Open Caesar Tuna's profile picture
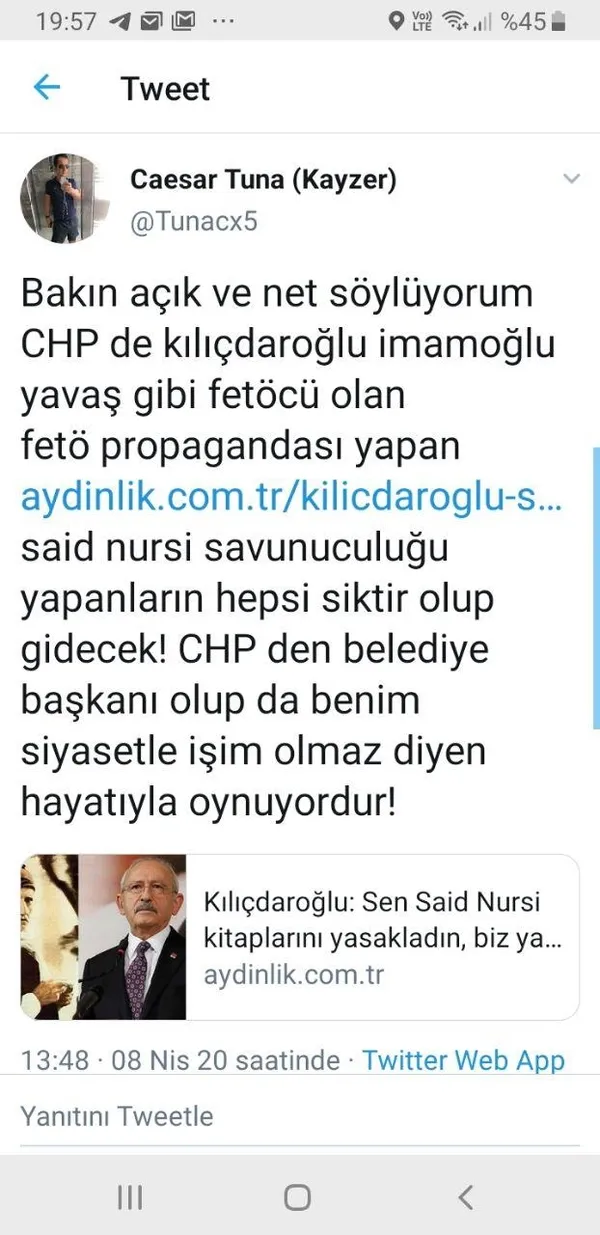The height and width of the screenshot is (1235, 600). click(x=63, y=198)
